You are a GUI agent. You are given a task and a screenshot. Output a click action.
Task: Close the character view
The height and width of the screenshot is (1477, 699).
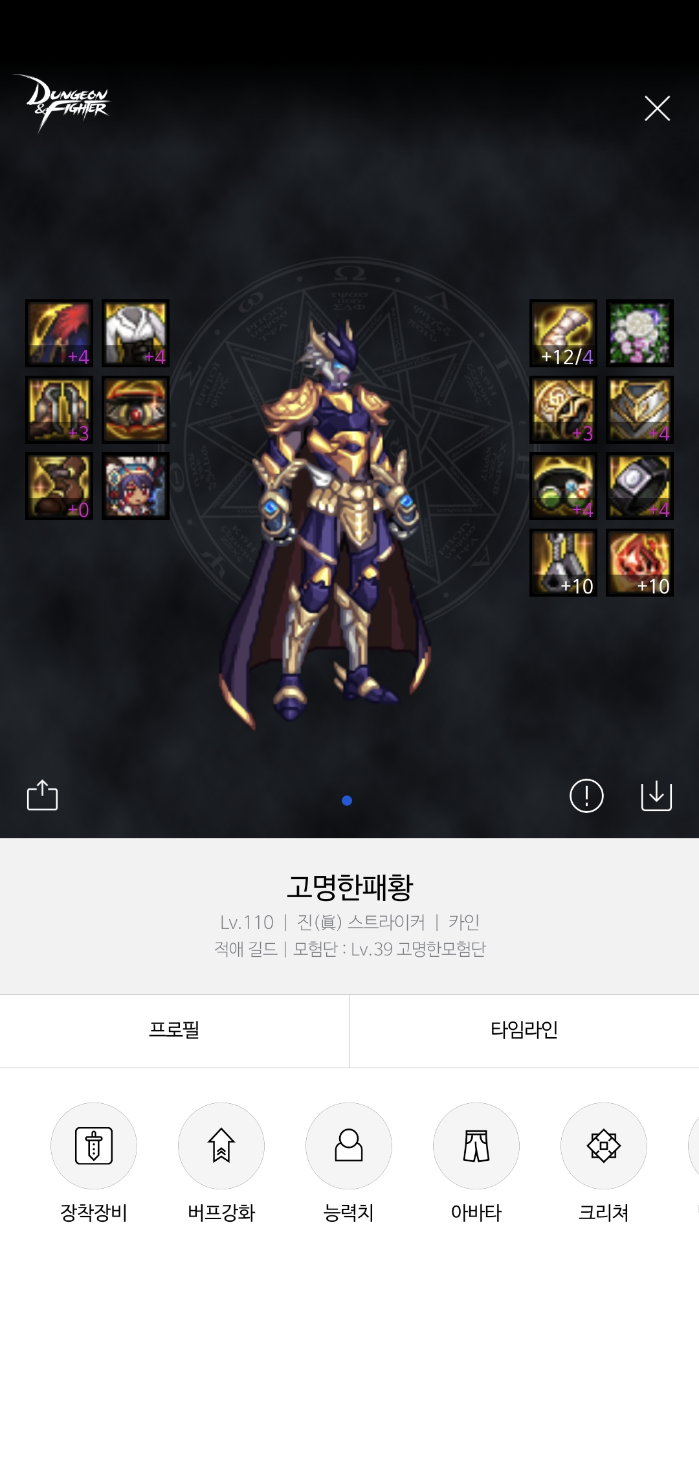[657, 108]
